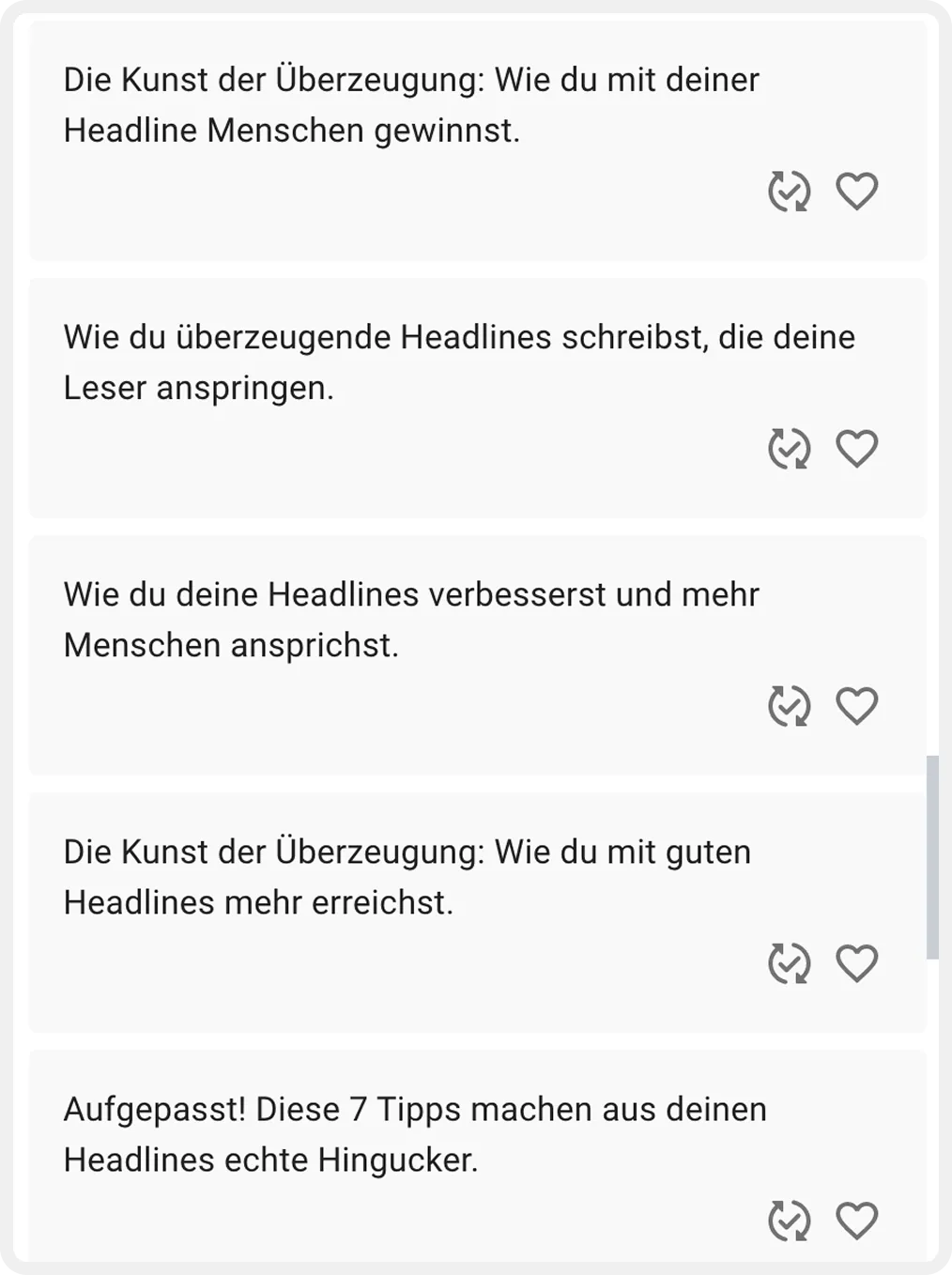952x1275 pixels.
Task: Regenerate the 'Headline Menschen gewinnst' suggestion
Action: 789,192
